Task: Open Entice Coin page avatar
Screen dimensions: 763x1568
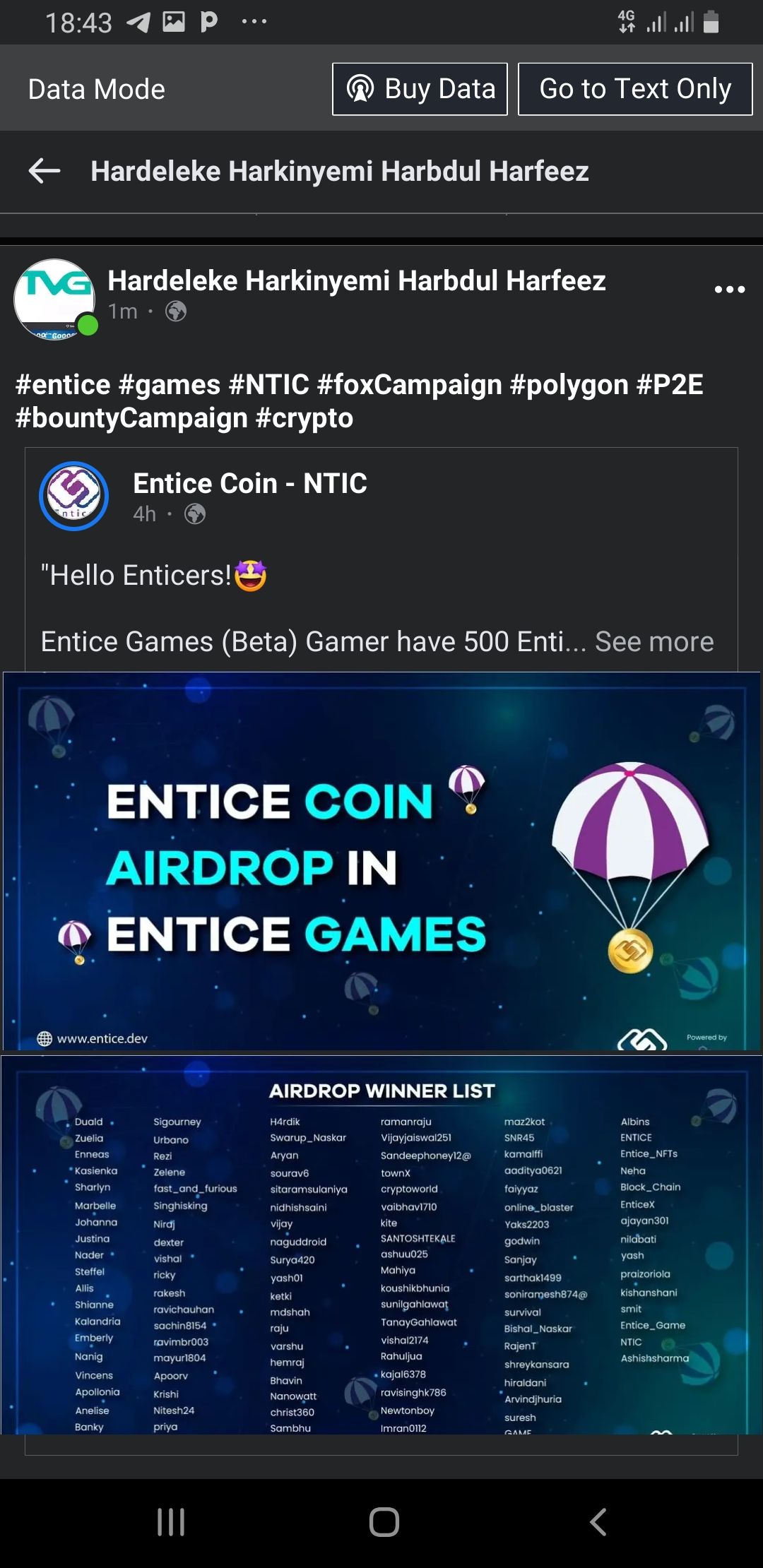Action: click(x=73, y=496)
